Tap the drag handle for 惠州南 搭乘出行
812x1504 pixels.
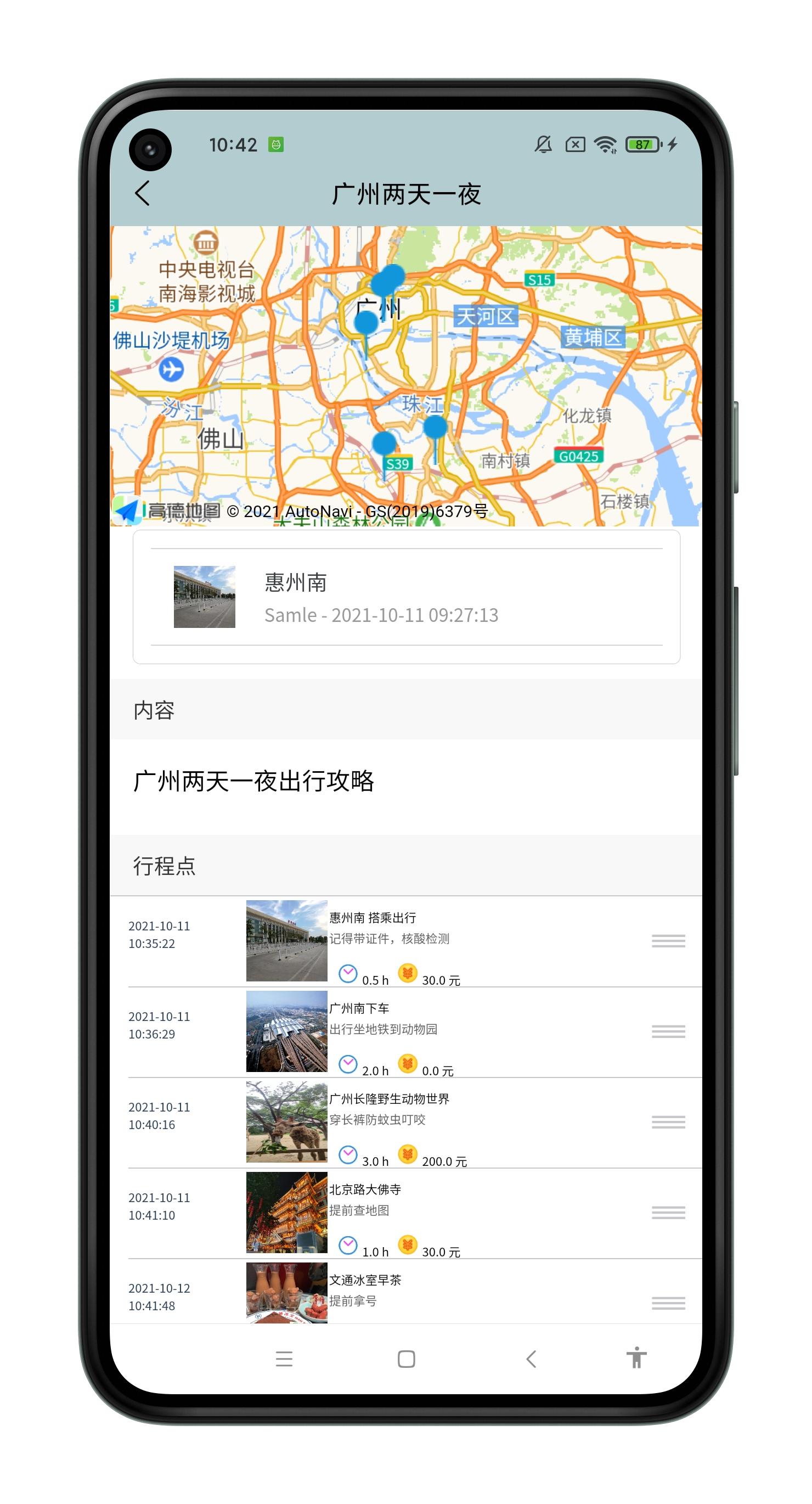tap(668, 941)
